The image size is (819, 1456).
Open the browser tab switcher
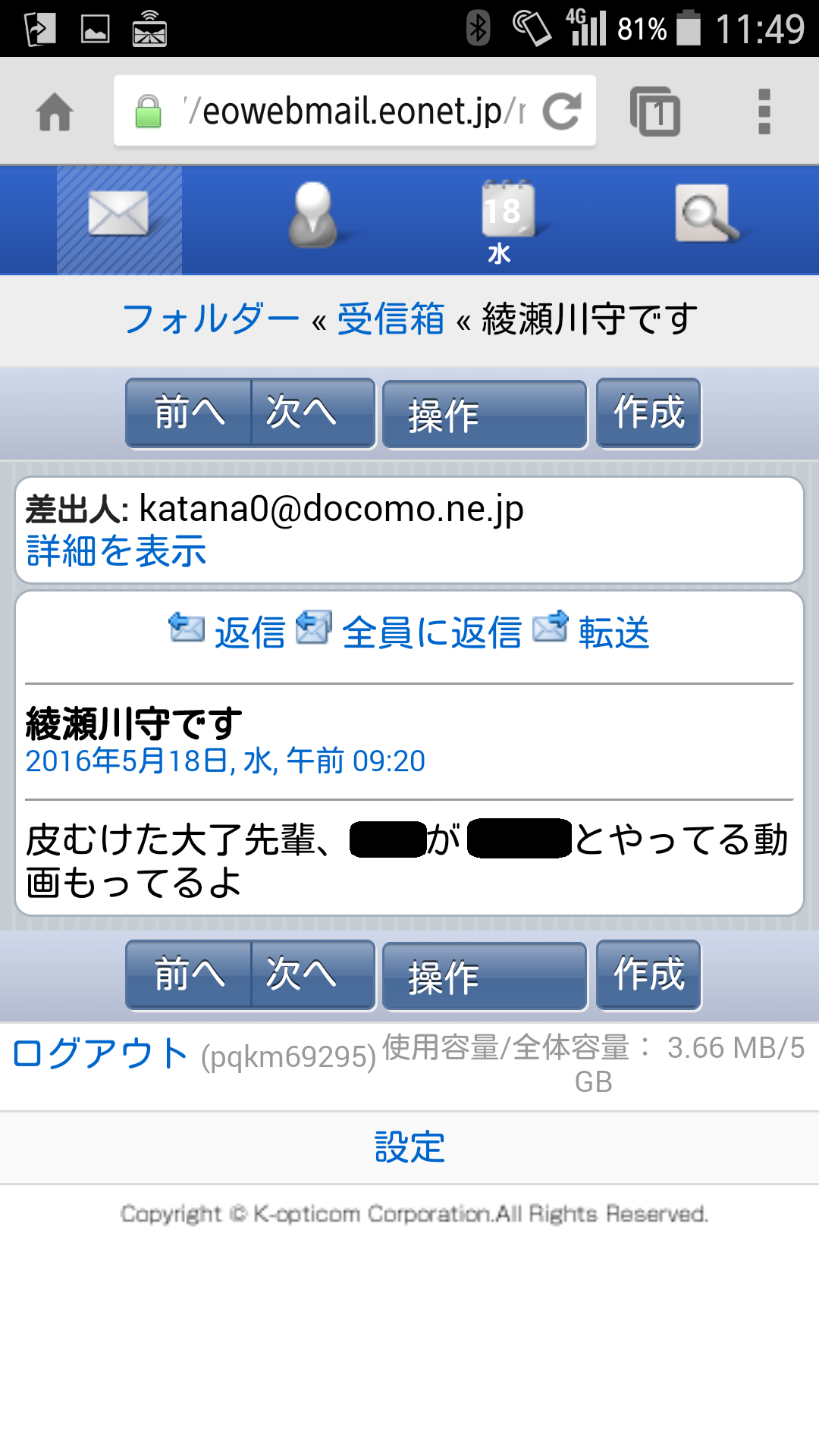(x=655, y=111)
